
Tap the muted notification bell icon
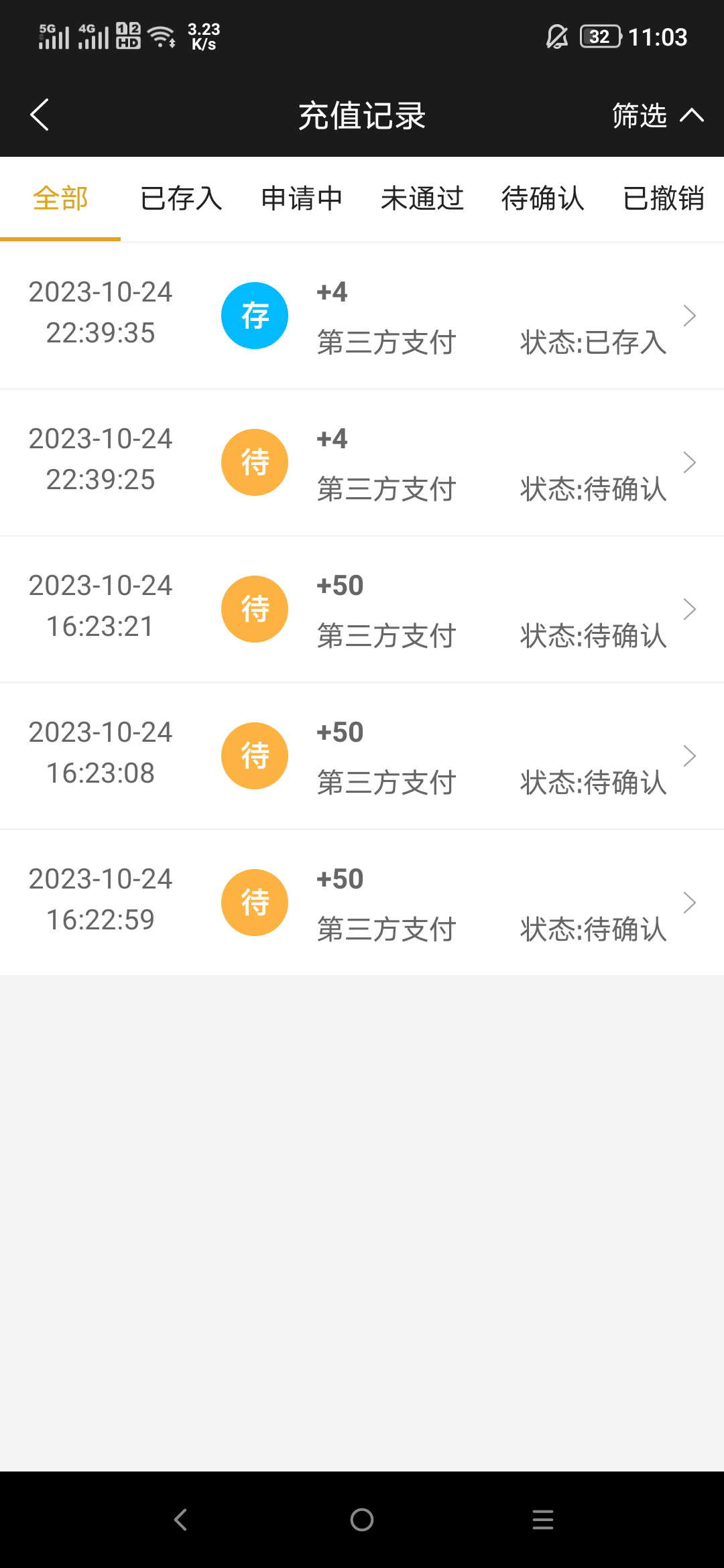pos(556,36)
